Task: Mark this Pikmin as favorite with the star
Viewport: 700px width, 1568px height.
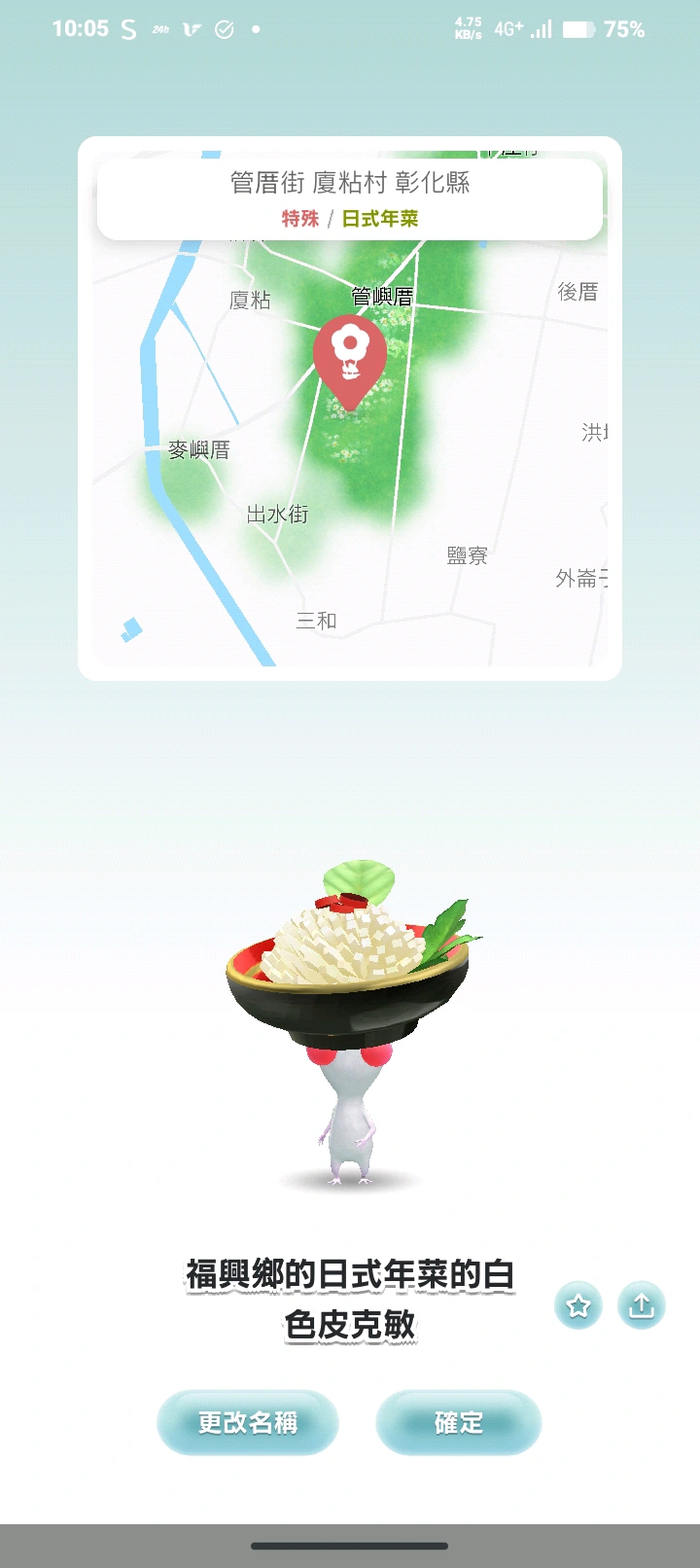Action: click(x=578, y=1305)
